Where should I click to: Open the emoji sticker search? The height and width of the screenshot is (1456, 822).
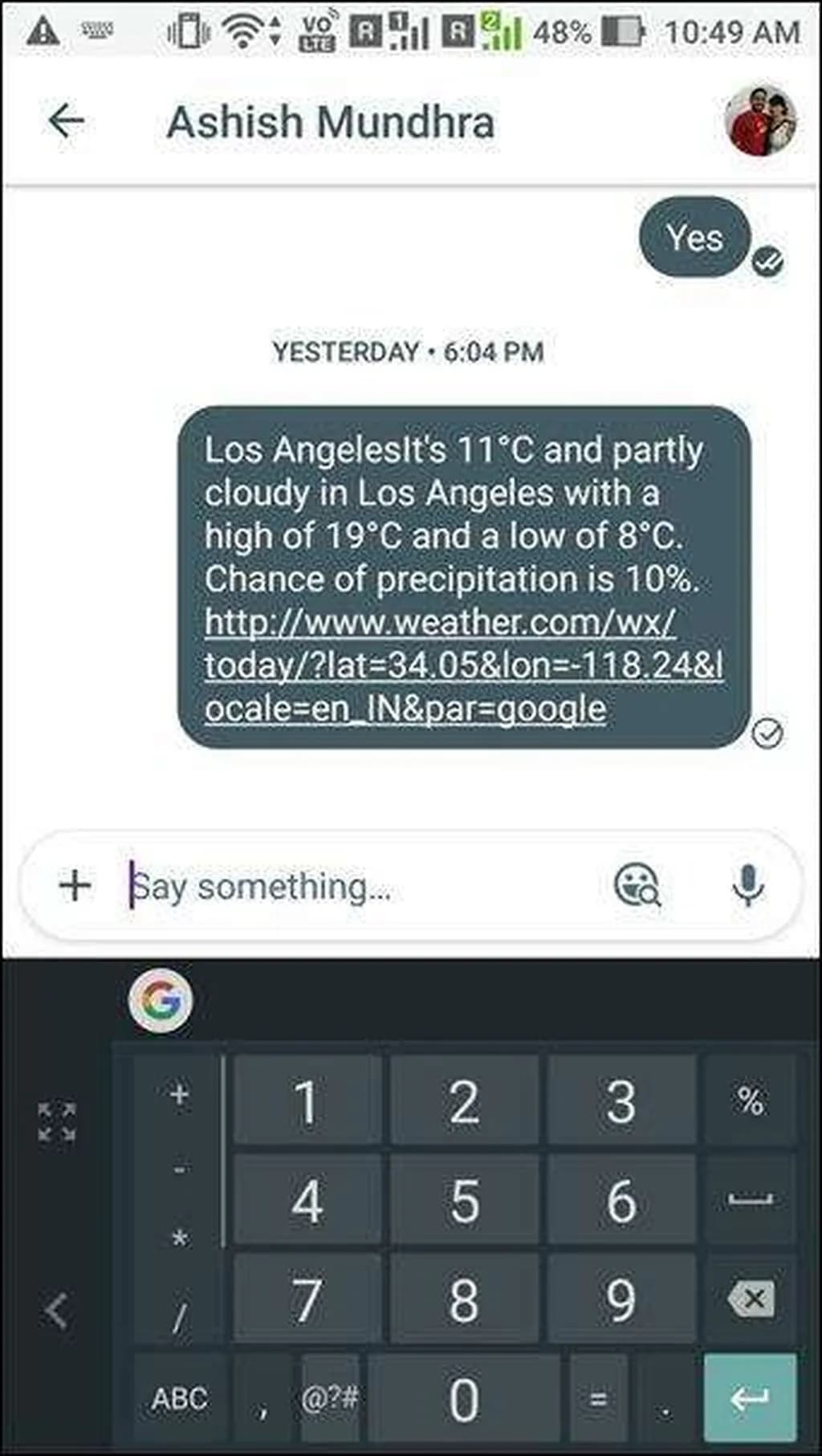coord(637,885)
